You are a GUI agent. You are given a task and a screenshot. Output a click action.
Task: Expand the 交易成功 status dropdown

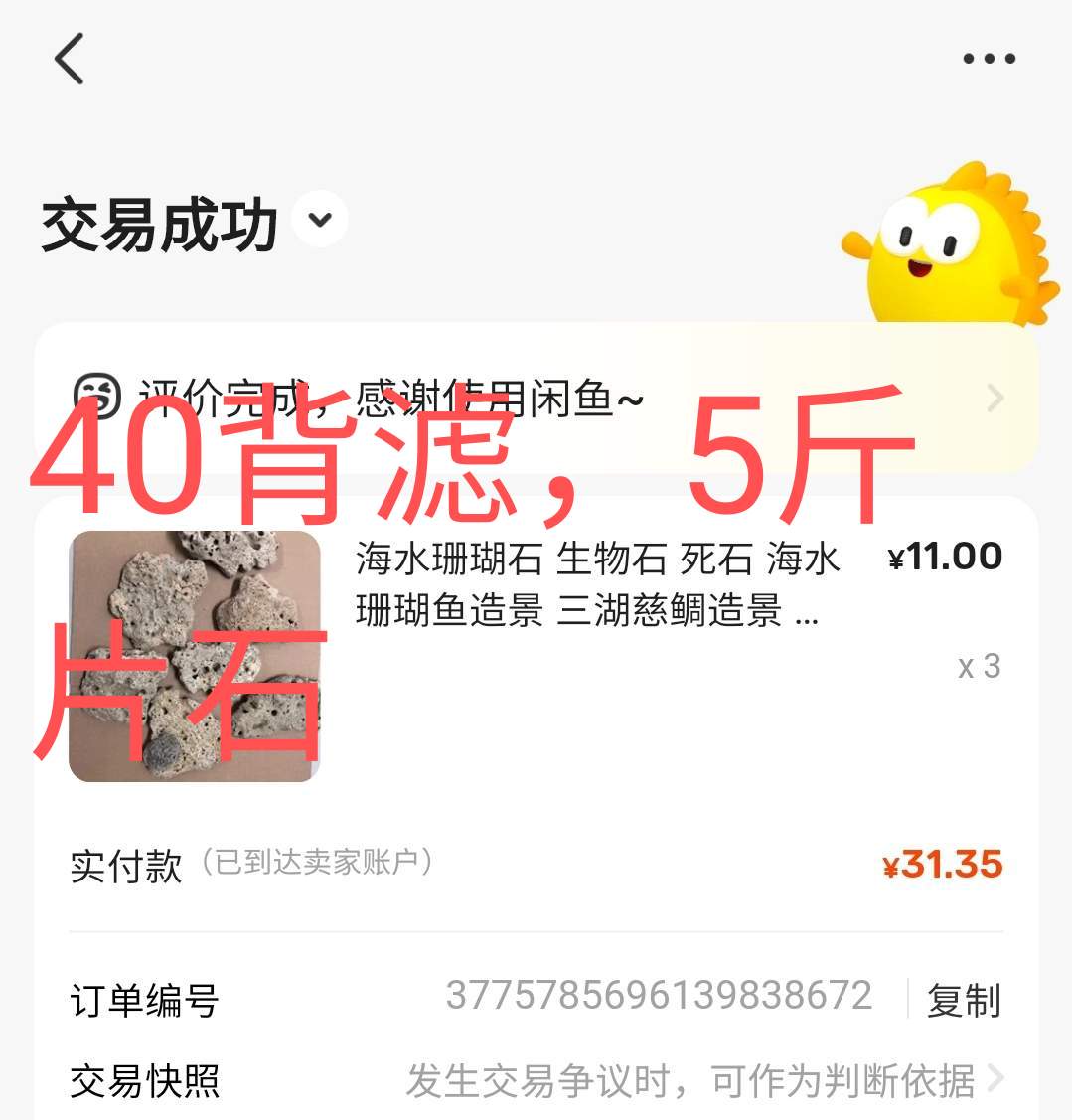point(320,219)
